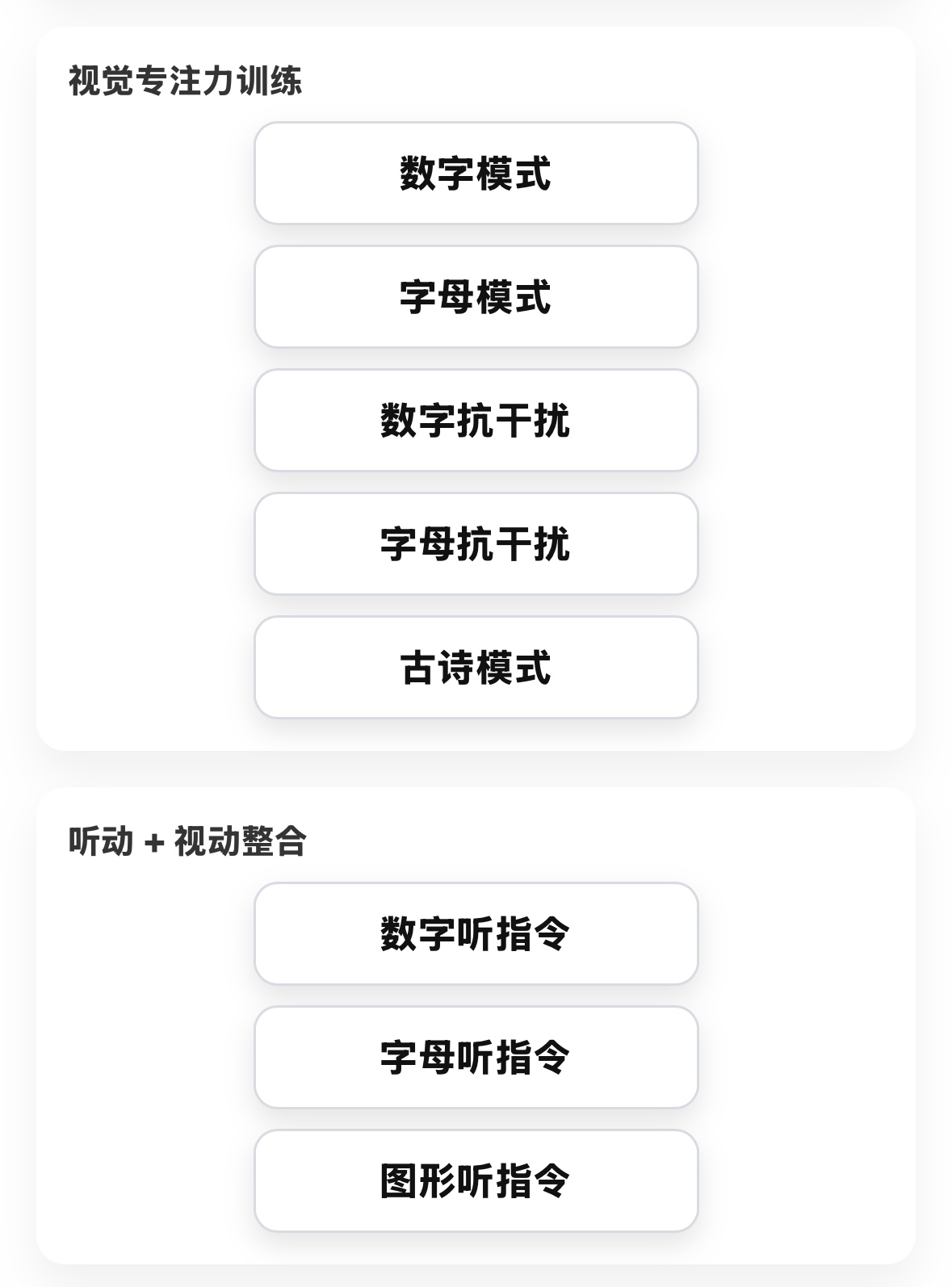Begin the number anti-interference drill

click(x=476, y=420)
